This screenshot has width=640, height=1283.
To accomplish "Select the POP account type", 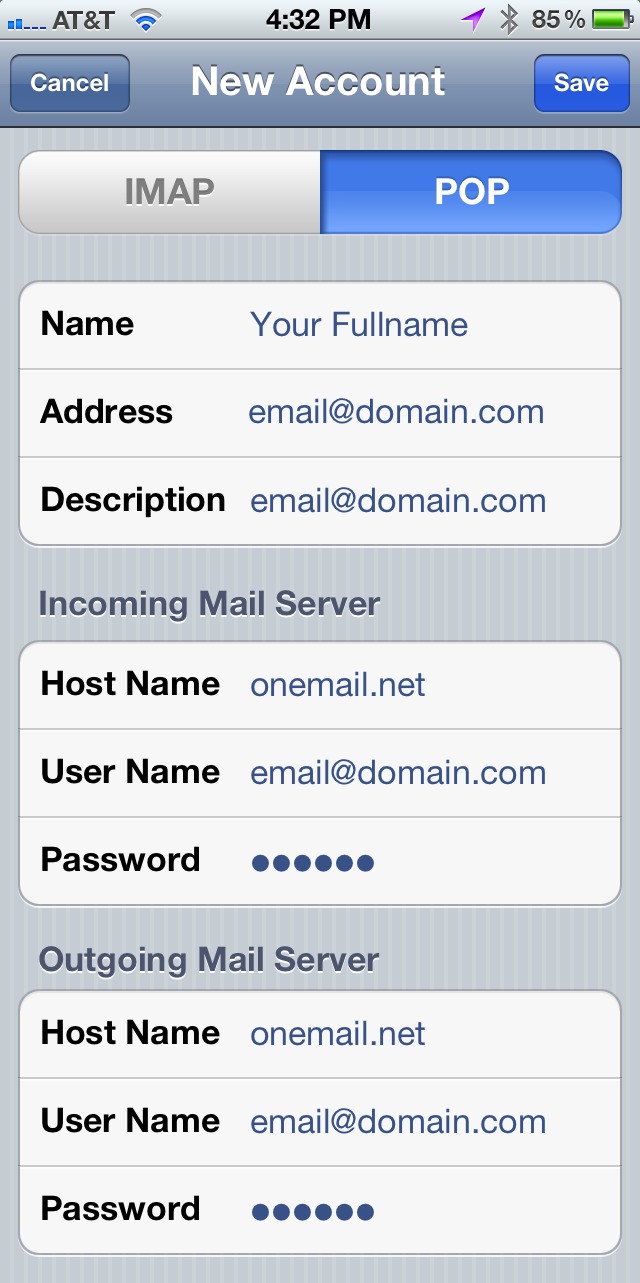I will coord(471,192).
